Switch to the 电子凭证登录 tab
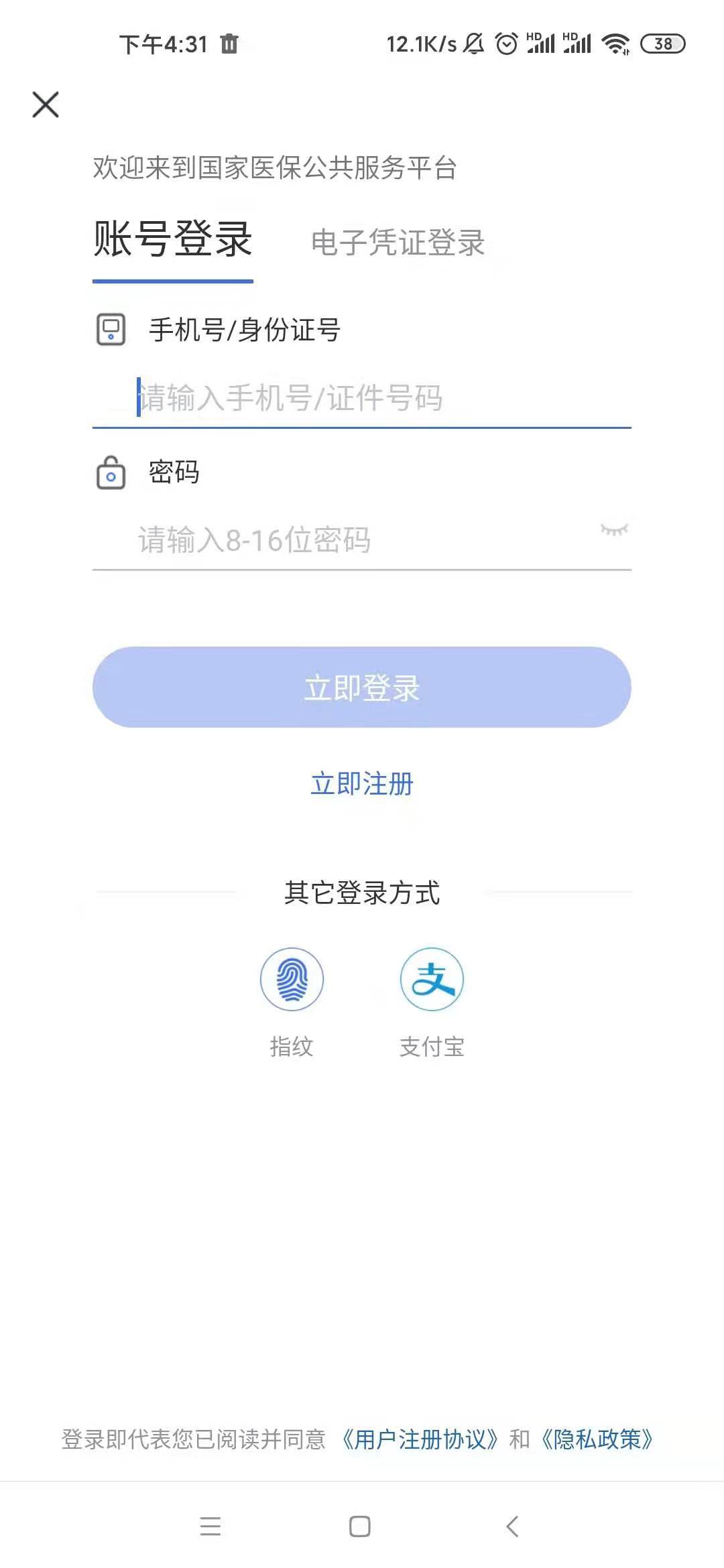This screenshot has height=1568, width=724. 398,243
